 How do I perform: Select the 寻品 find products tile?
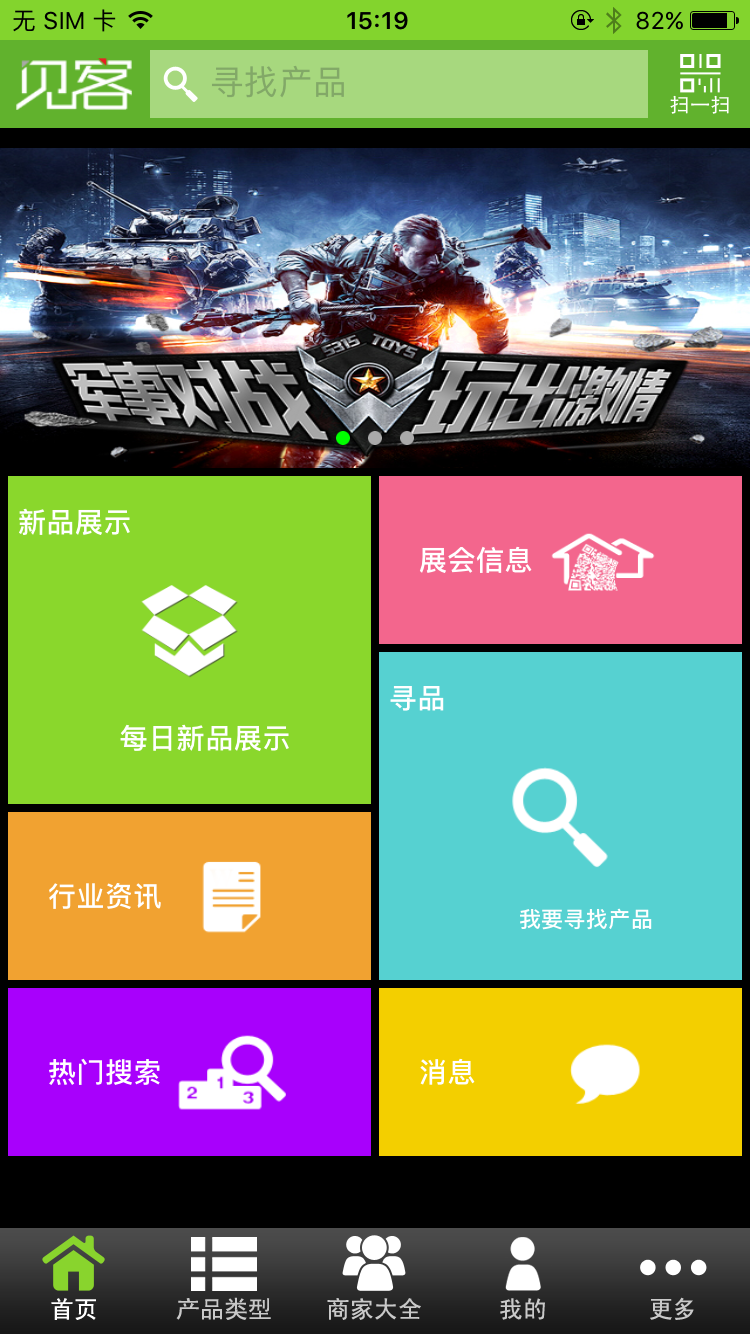pyautogui.click(x=560, y=816)
